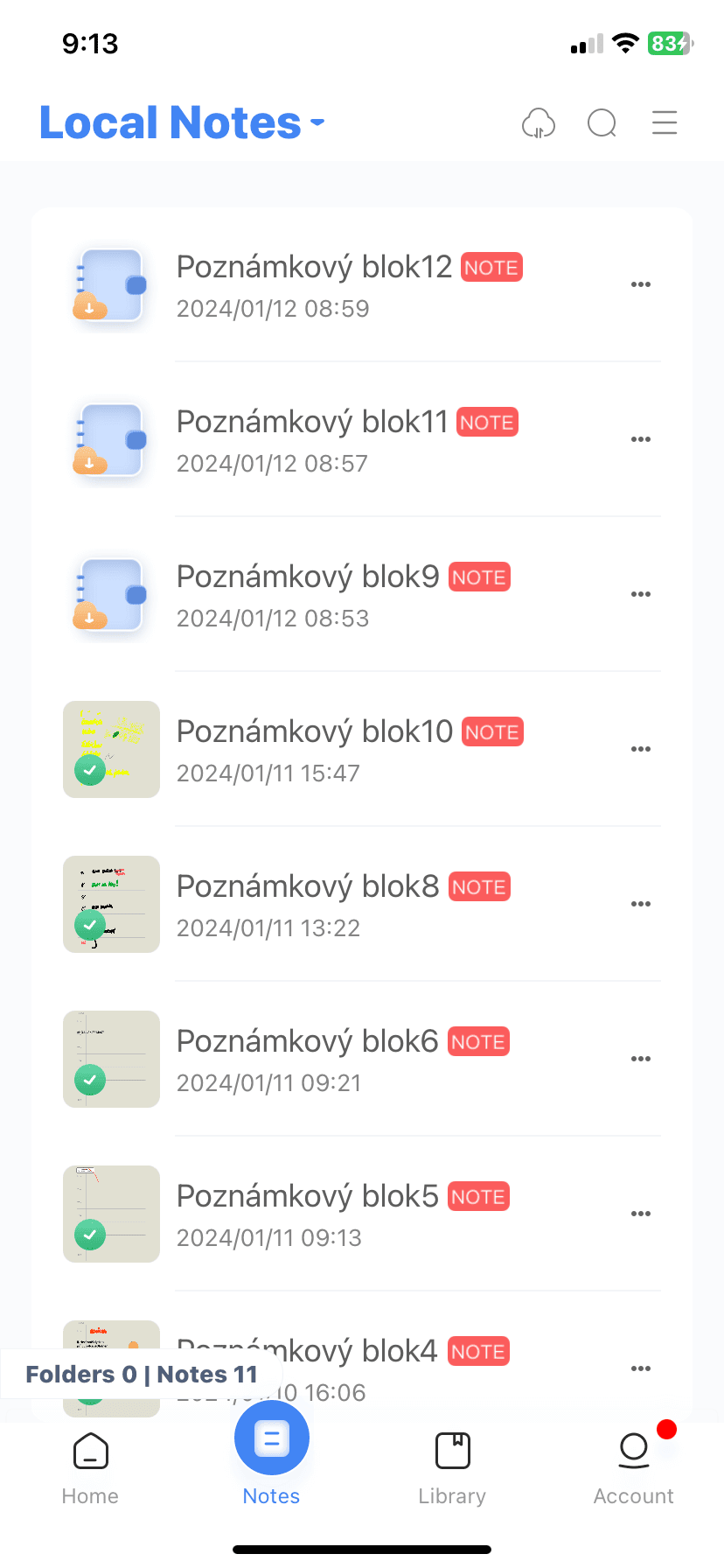Open the search icon

602,123
